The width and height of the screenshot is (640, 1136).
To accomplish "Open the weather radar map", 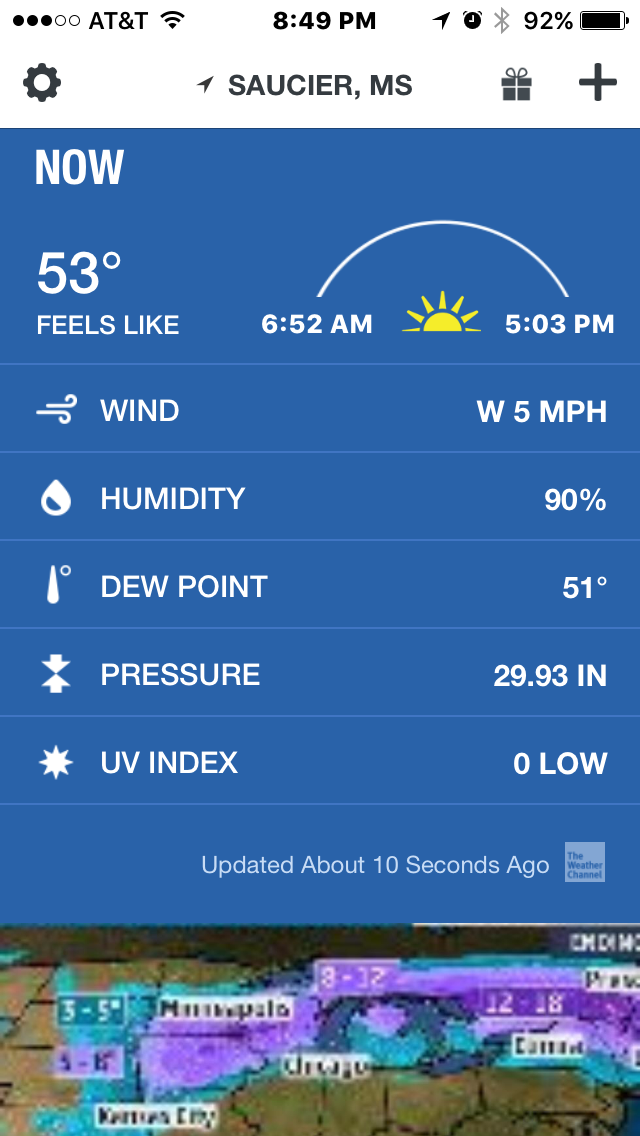I will point(320,1030).
